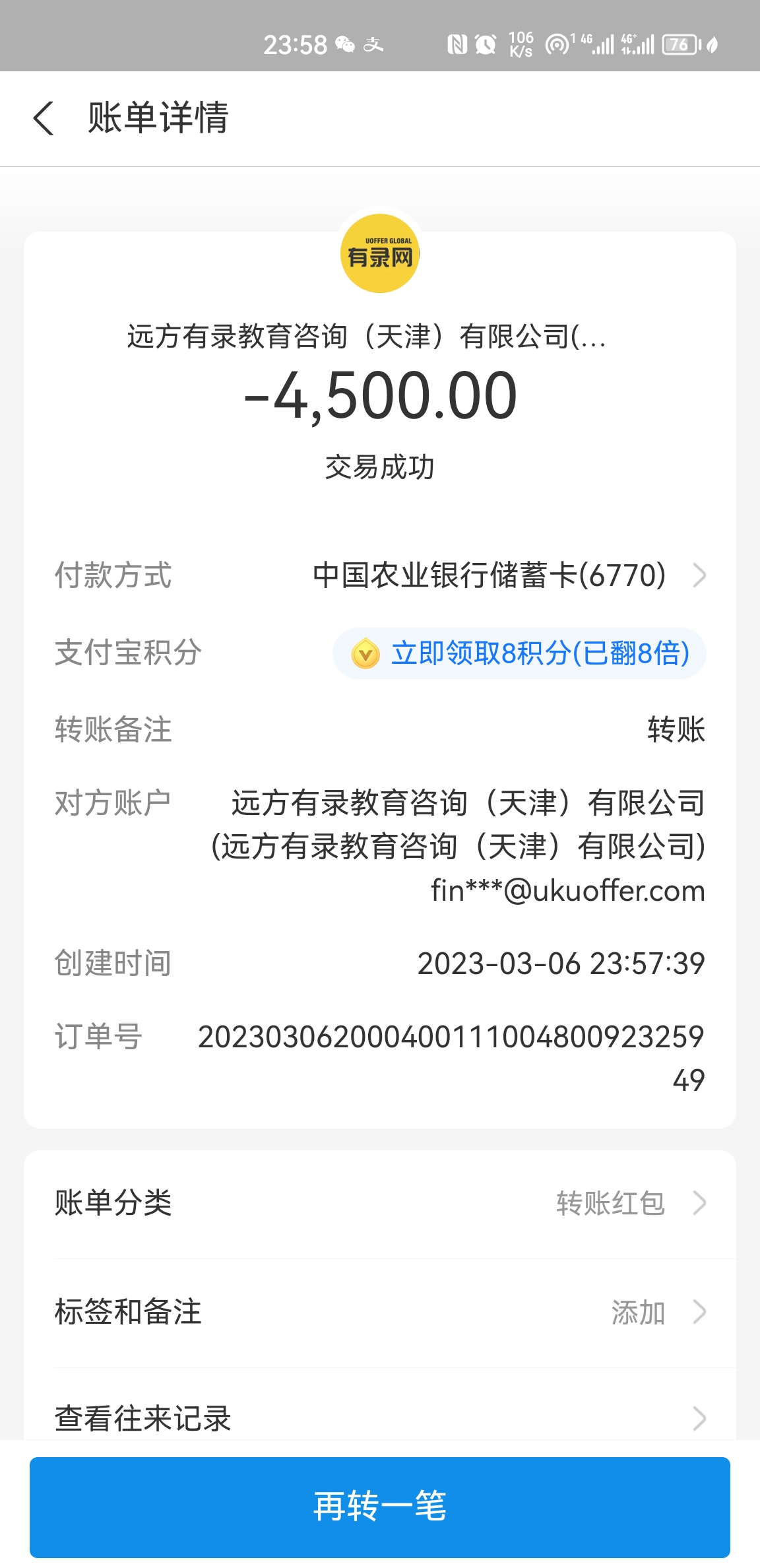This screenshot has height=1568, width=760.
Task: Open payment method 中国农业银行储蓄卡(6770)
Action: [x=508, y=575]
